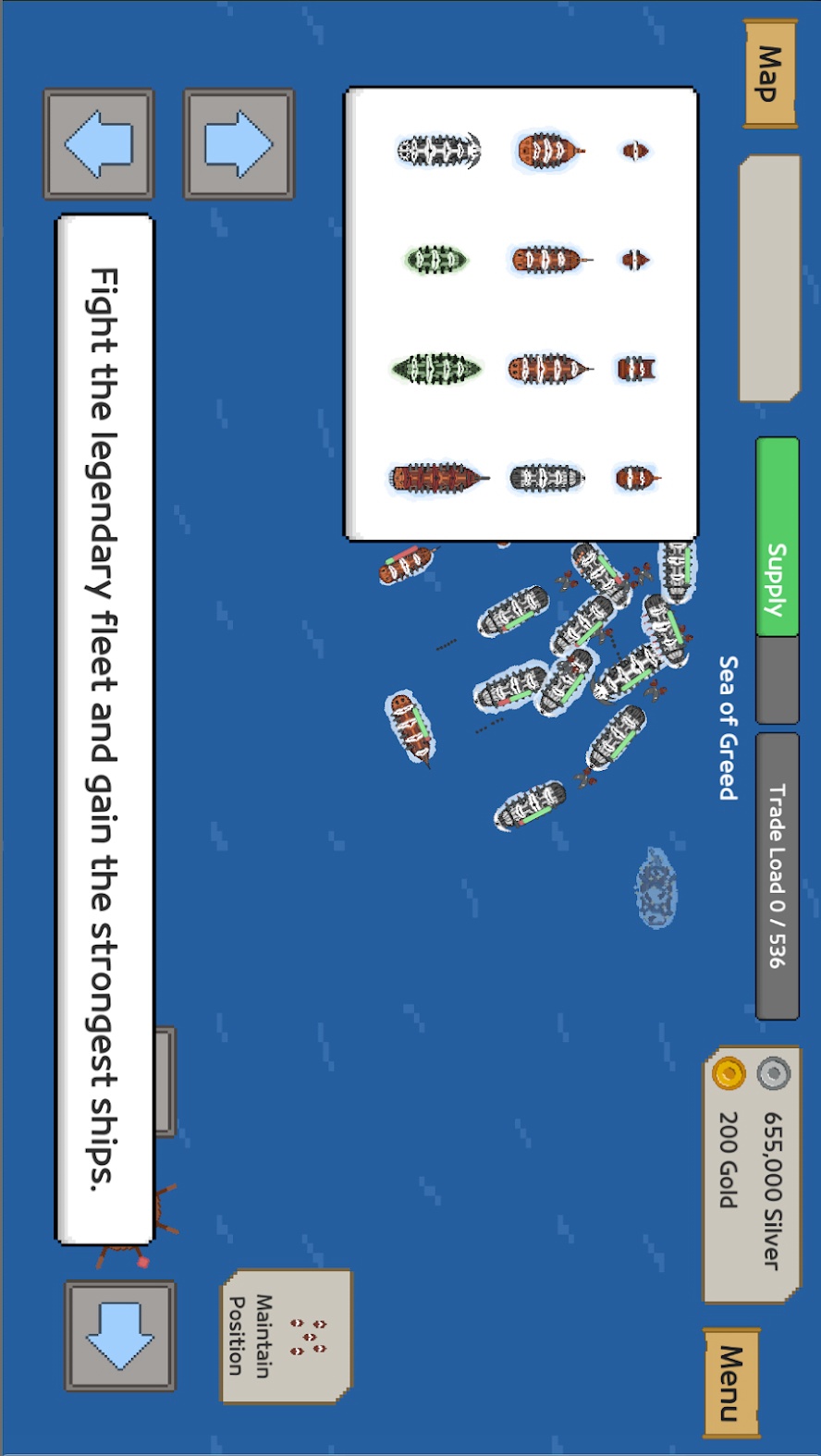
Task: Open the Menu button
Action: tap(731, 1383)
